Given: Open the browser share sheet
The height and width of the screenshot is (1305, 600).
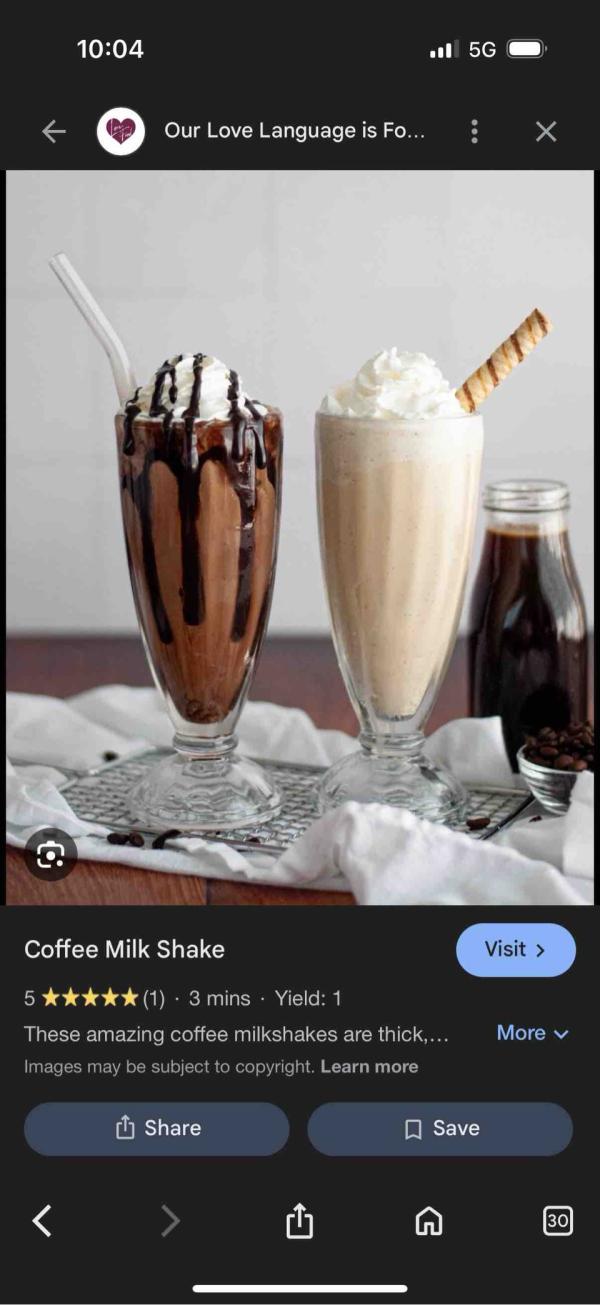Looking at the screenshot, I should click(x=299, y=1220).
